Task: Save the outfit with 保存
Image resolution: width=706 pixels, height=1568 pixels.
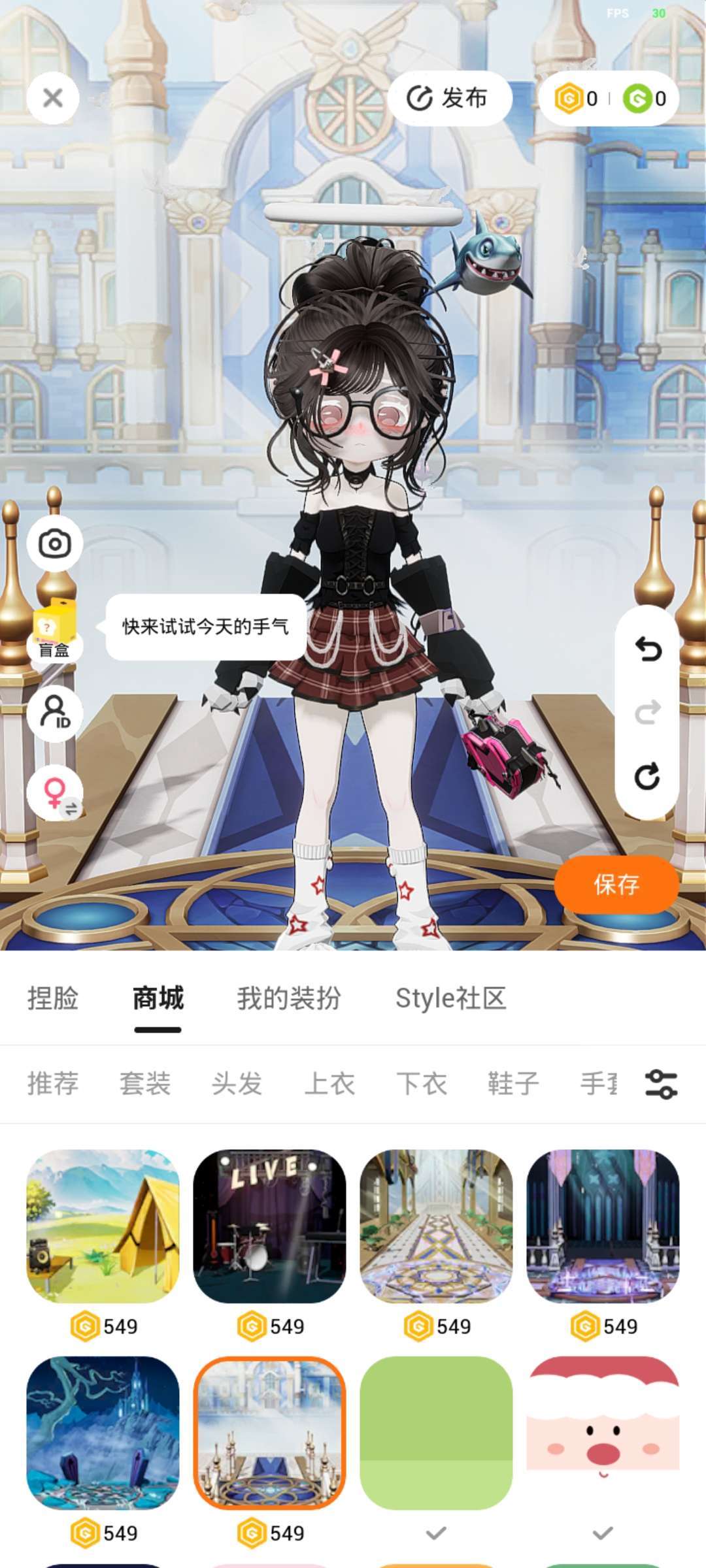Action: (616, 884)
